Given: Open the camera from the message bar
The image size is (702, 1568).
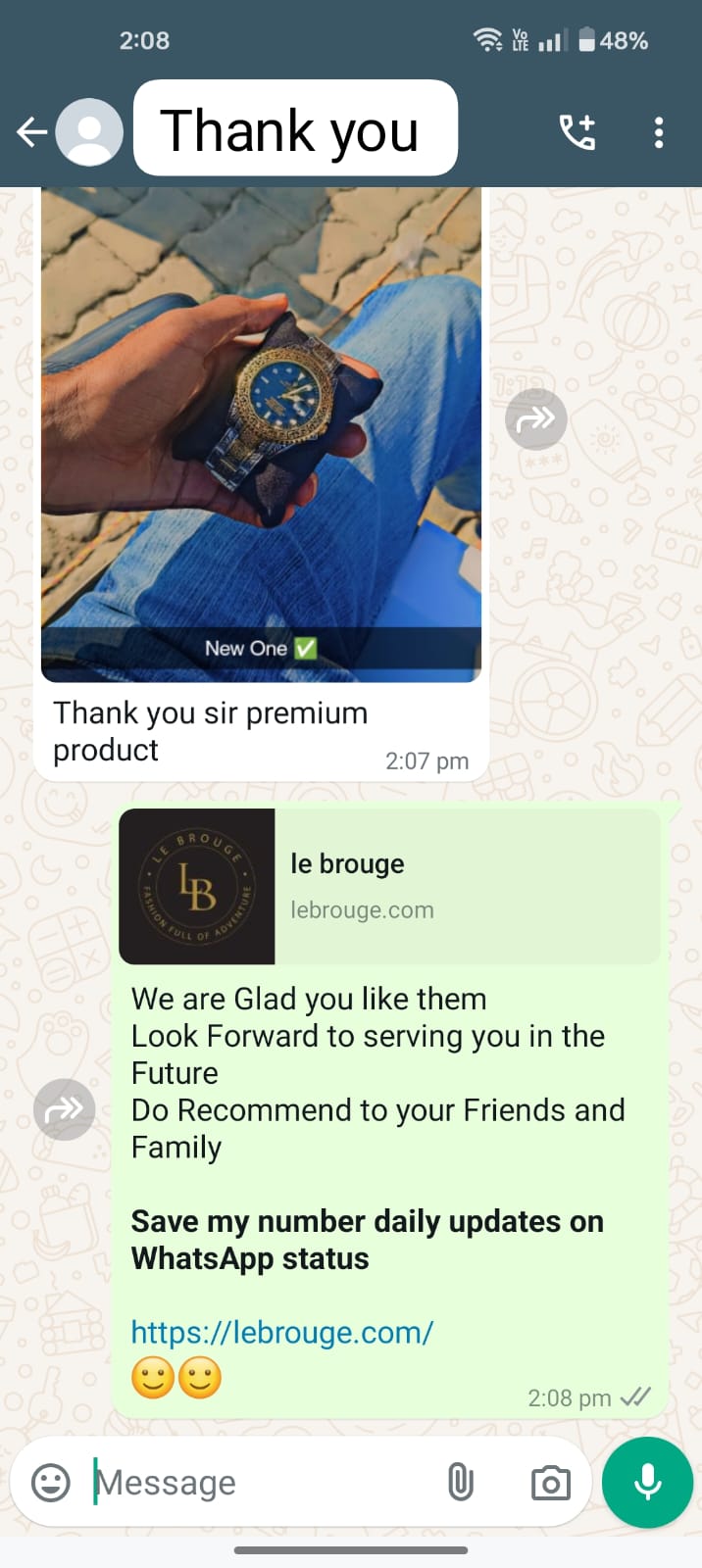Looking at the screenshot, I should [550, 1483].
